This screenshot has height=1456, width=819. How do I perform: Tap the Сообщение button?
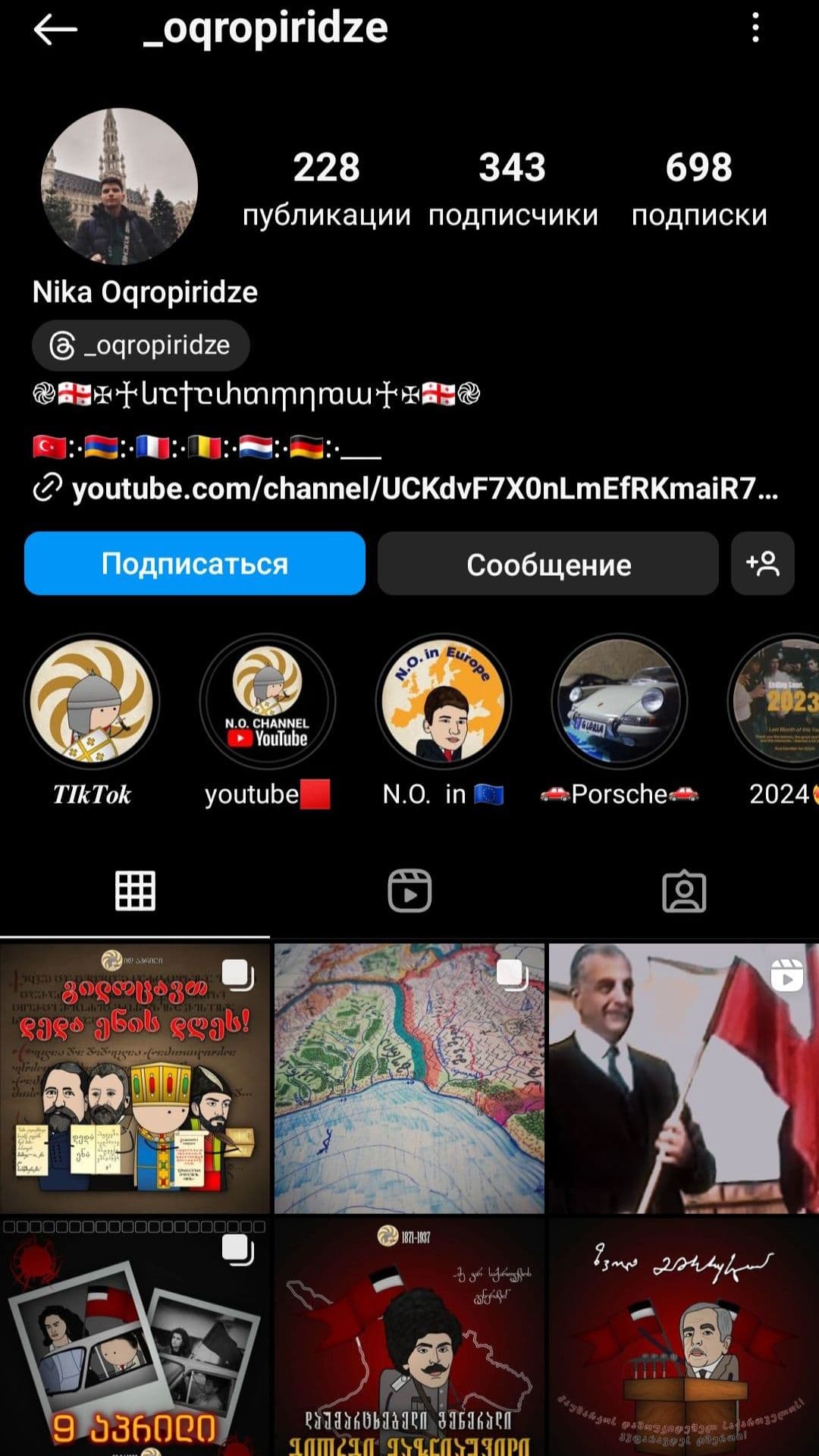coord(548,564)
